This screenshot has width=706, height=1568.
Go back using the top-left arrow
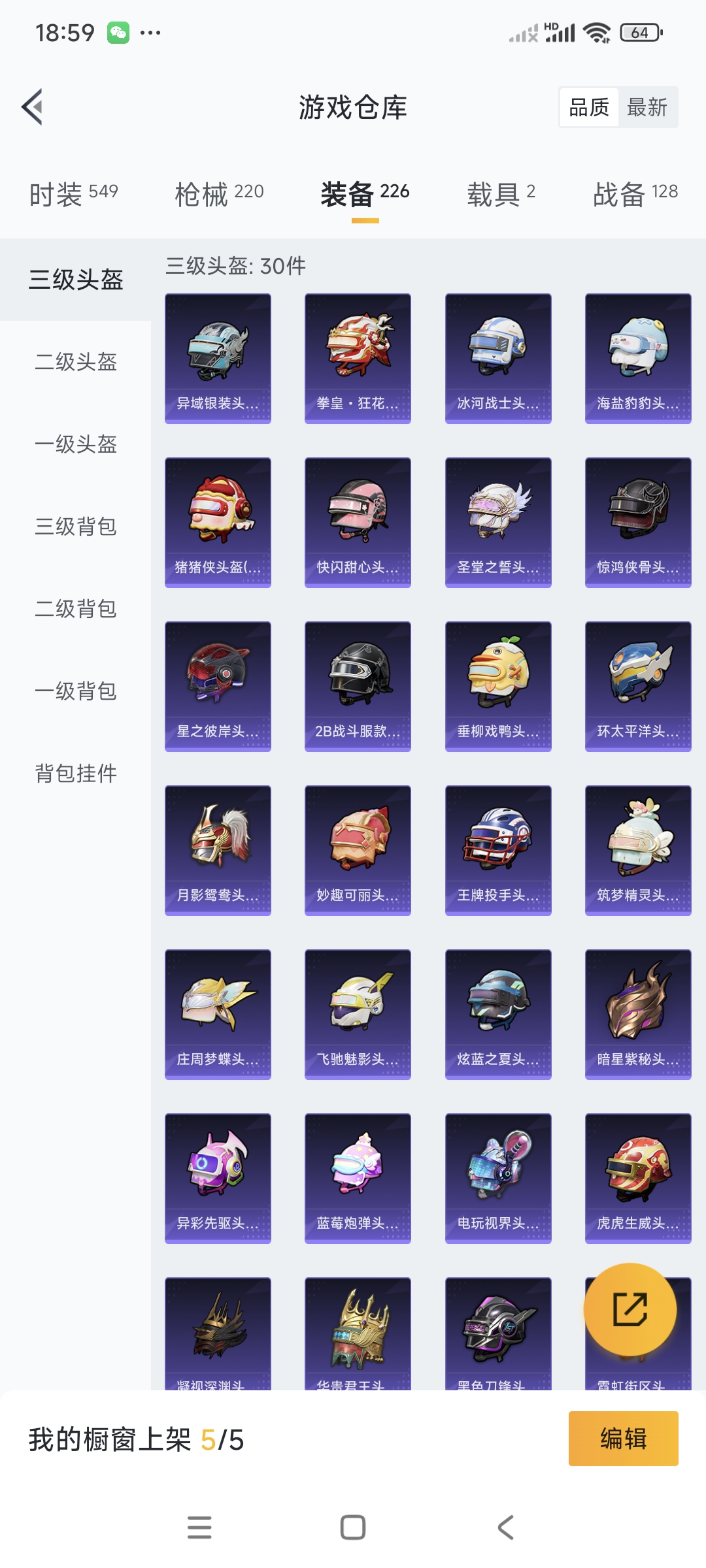(x=33, y=106)
